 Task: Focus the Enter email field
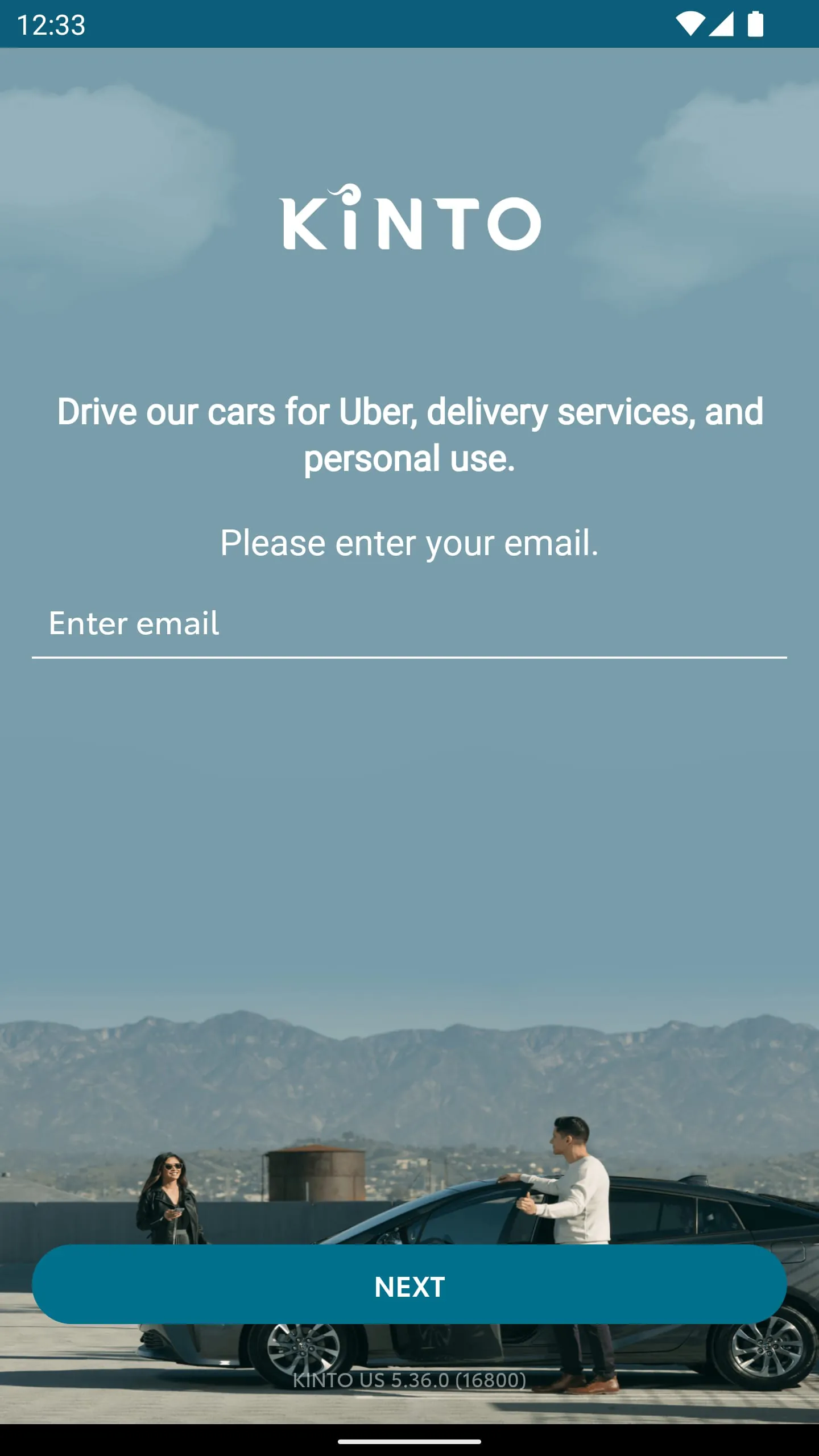click(409, 624)
